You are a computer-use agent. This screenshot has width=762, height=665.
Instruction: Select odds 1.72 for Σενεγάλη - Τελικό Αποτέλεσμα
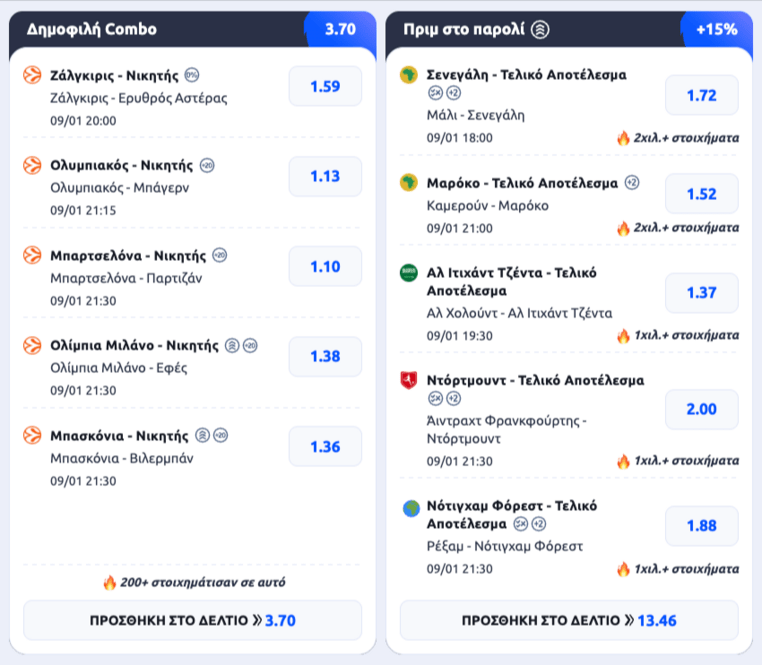point(701,96)
